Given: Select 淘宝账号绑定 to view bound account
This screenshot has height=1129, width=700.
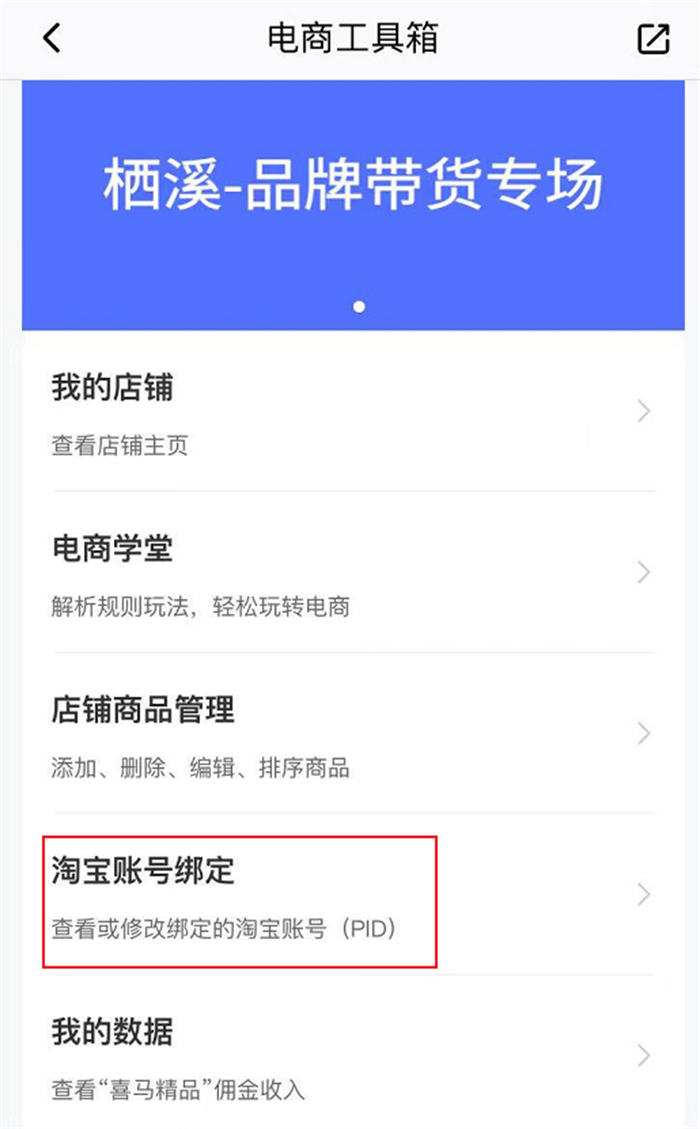Looking at the screenshot, I should tap(350, 895).
